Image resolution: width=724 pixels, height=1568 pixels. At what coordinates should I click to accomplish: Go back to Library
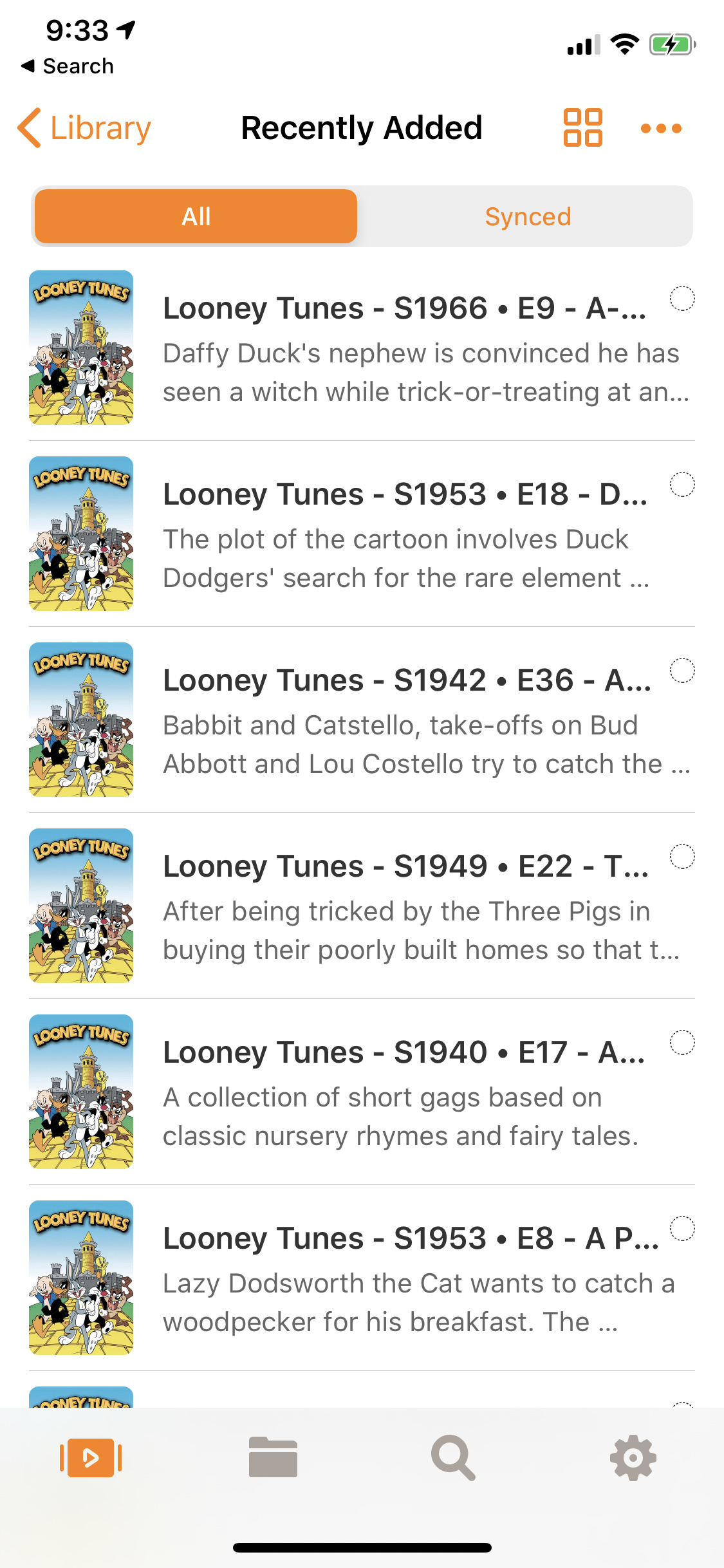coord(84,128)
